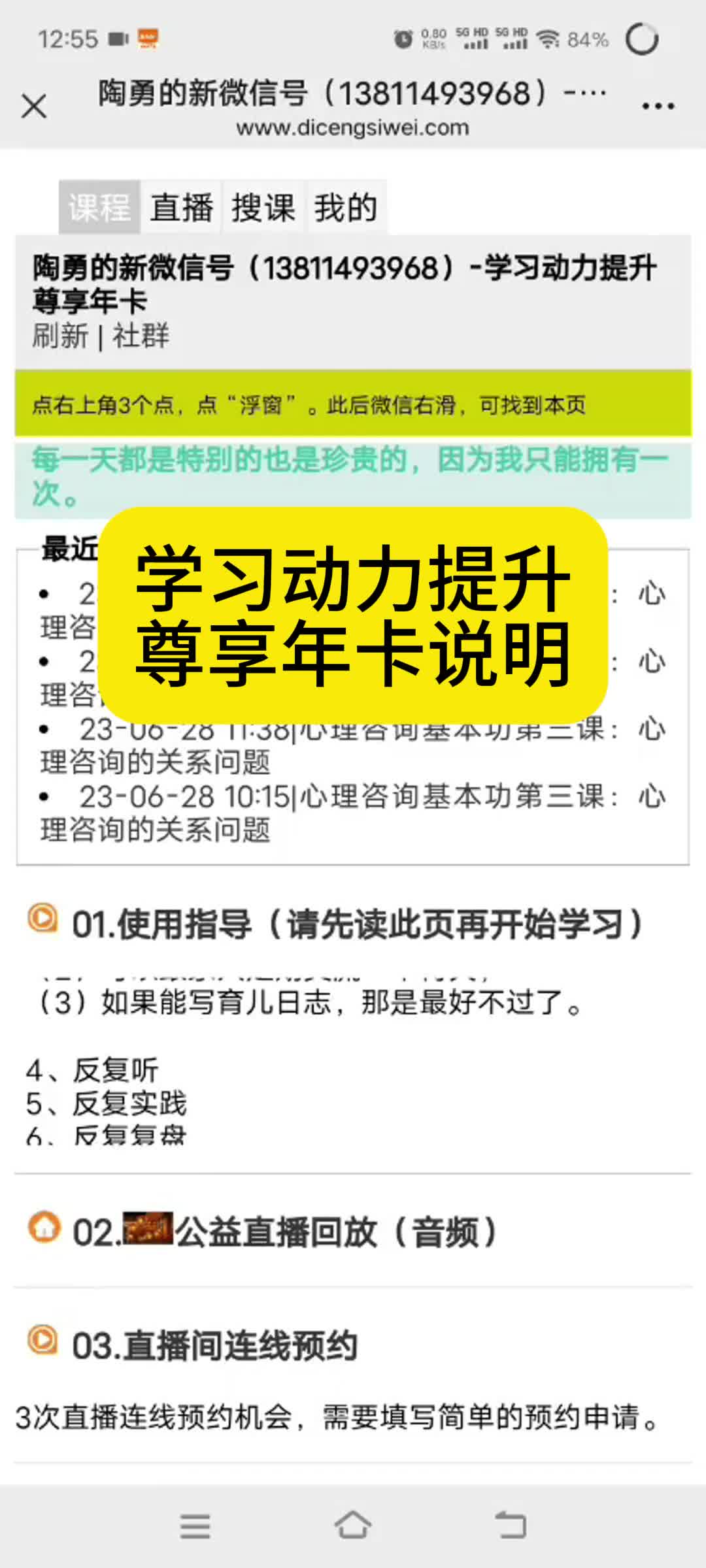Open 01.使用指导 section
The height and width of the screenshot is (1568, 706).
pos(356,924)
